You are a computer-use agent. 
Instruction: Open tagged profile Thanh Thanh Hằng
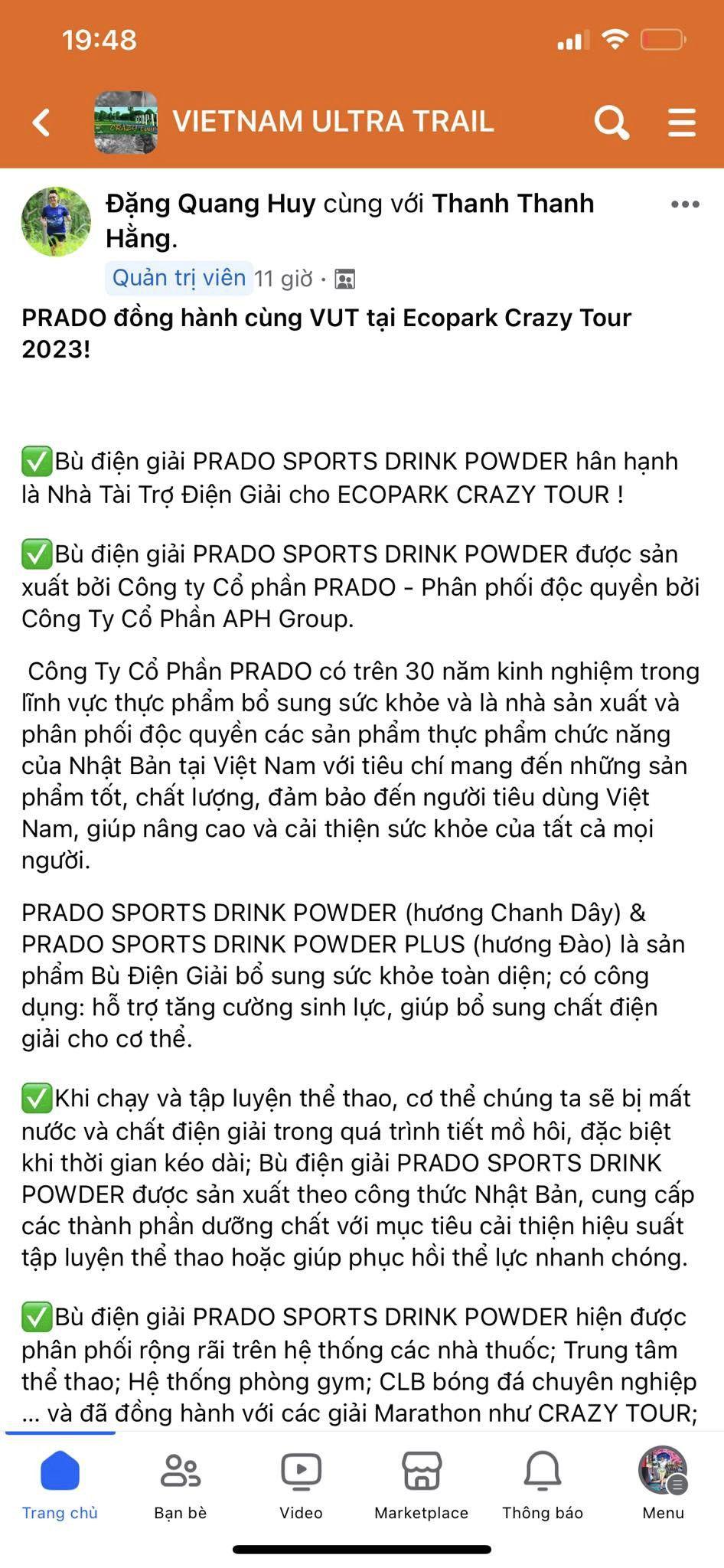513,204
